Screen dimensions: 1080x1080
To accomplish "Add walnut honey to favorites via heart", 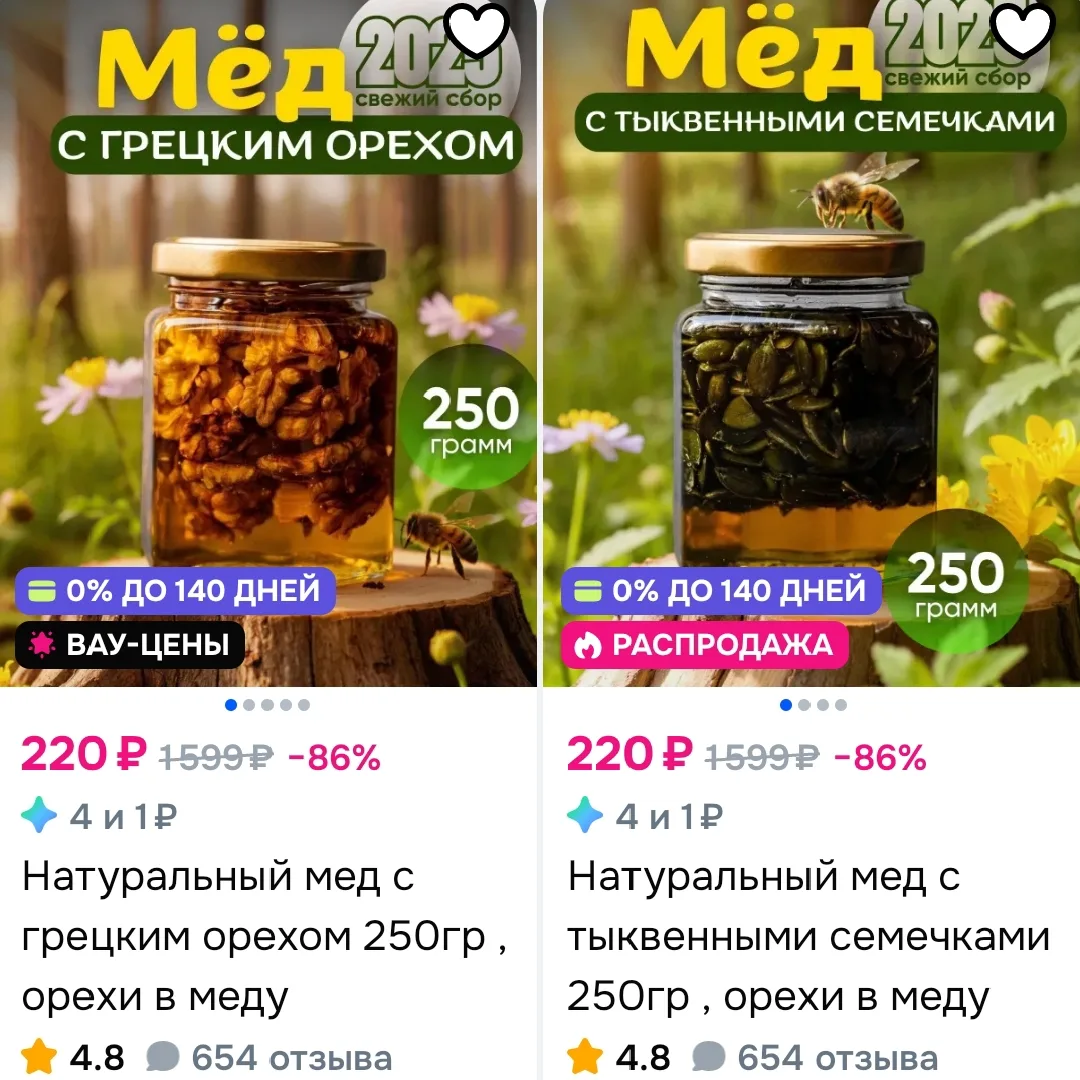I will (x=476, y=29).
